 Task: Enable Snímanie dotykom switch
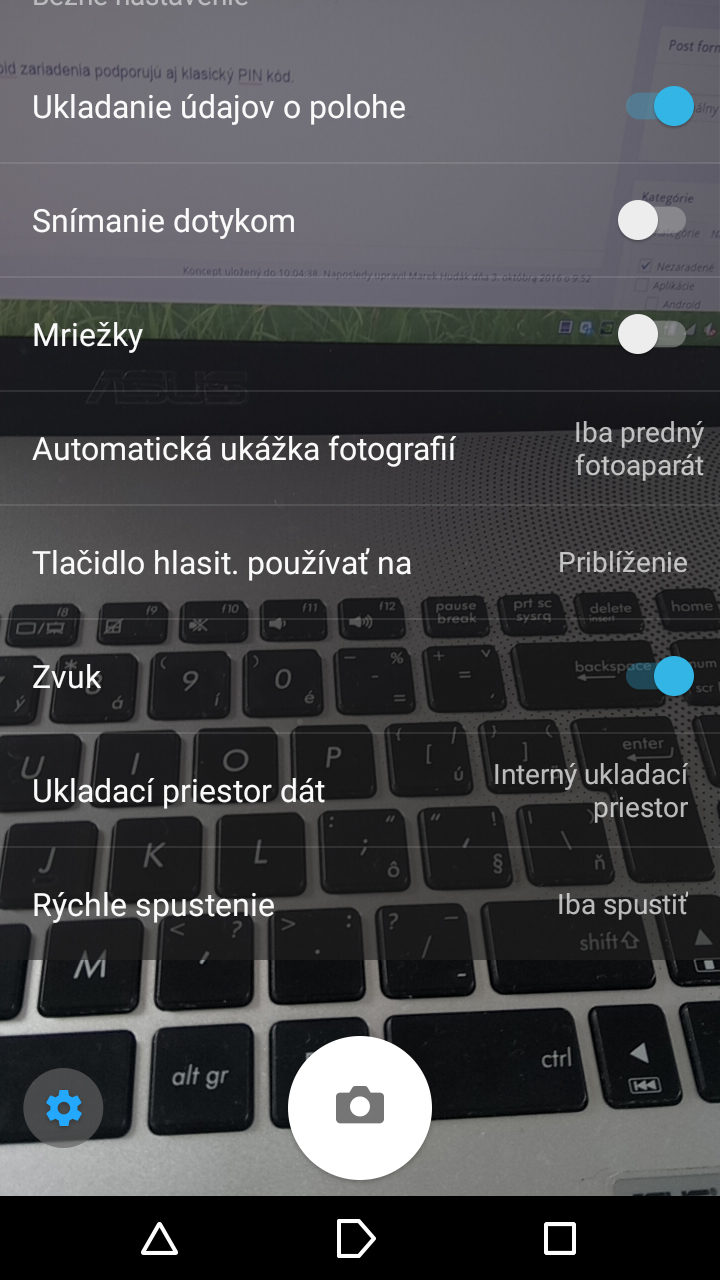(x=652, y=220)
